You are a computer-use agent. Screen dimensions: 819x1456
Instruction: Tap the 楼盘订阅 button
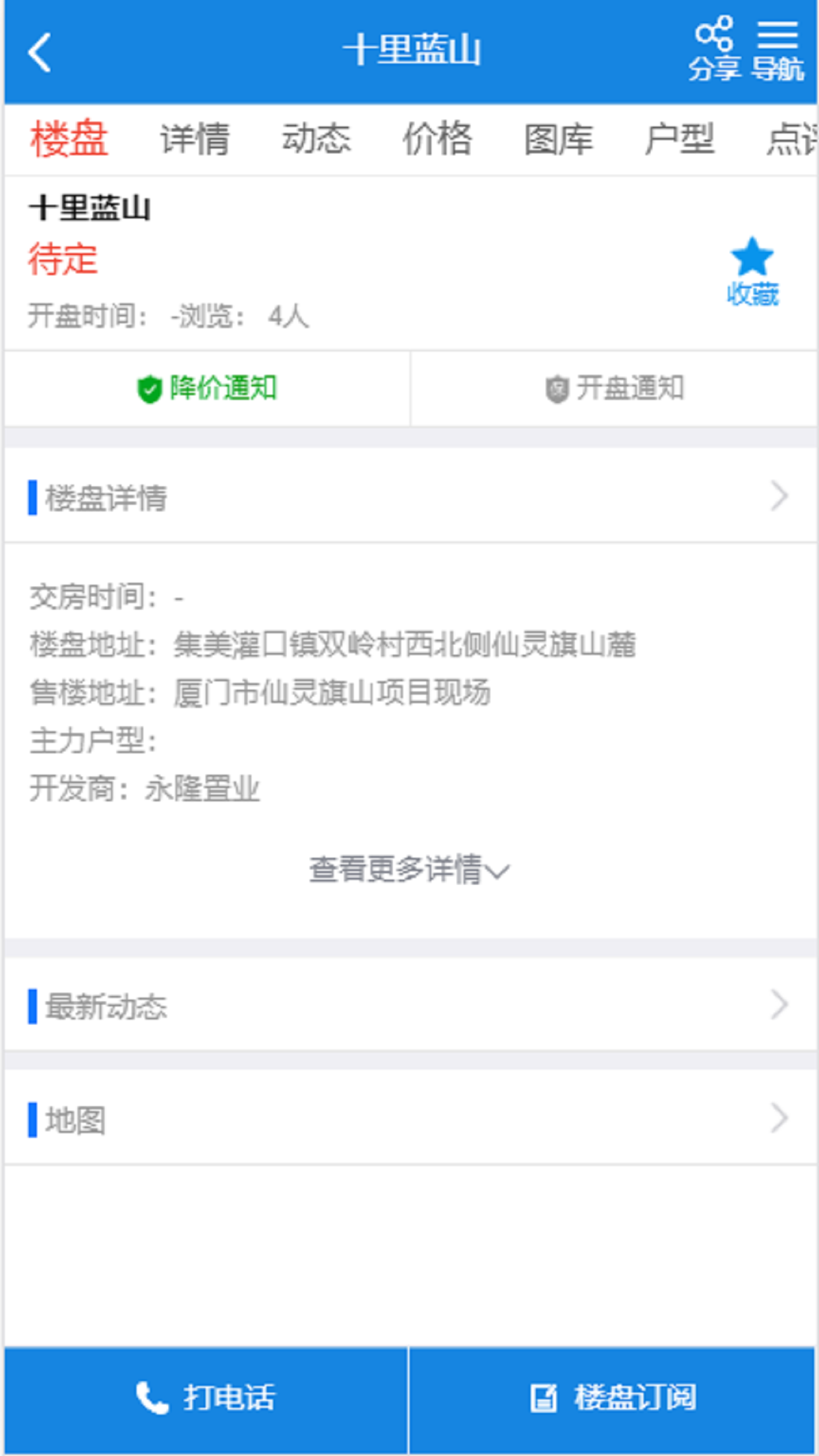pos(613,1399)
